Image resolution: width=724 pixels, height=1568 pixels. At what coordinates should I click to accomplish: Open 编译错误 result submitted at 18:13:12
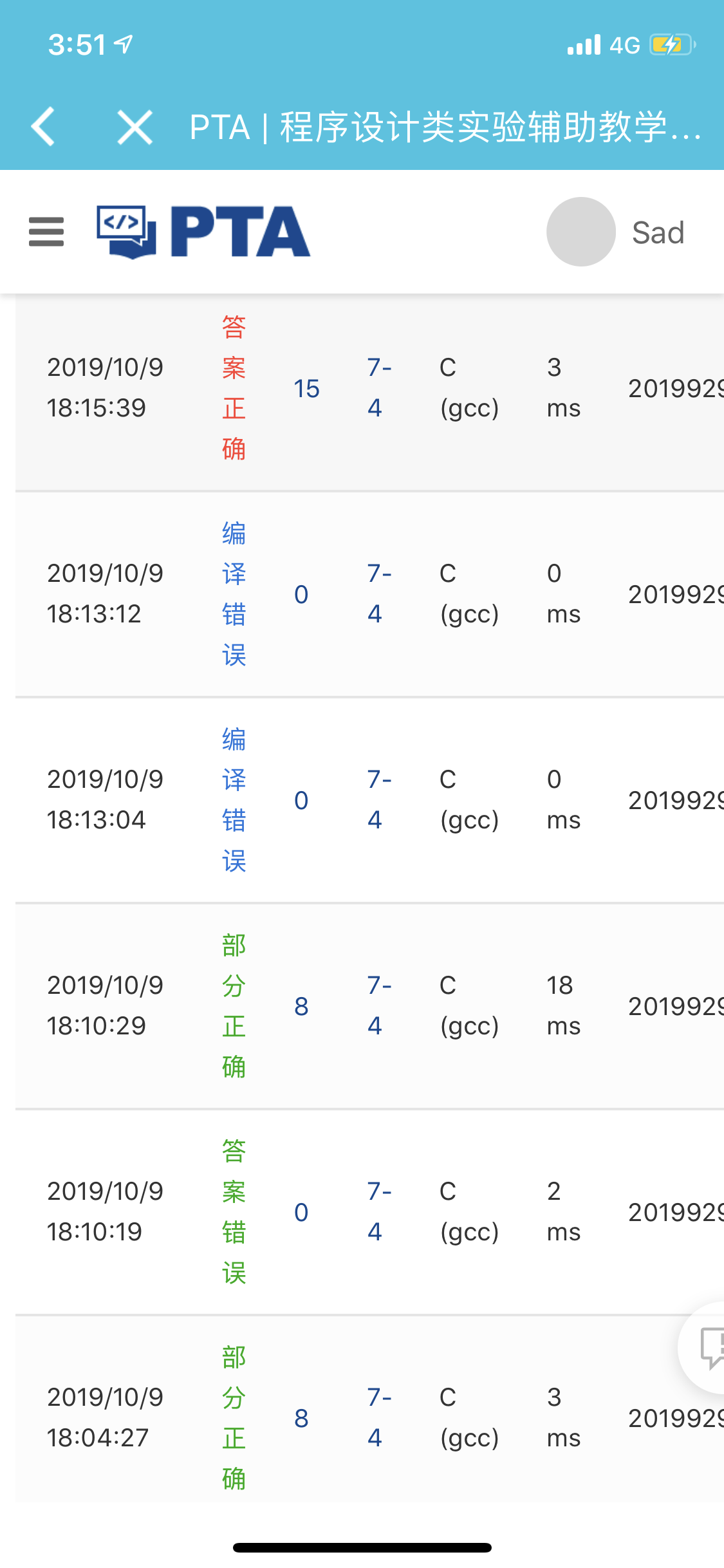[234, 593]
